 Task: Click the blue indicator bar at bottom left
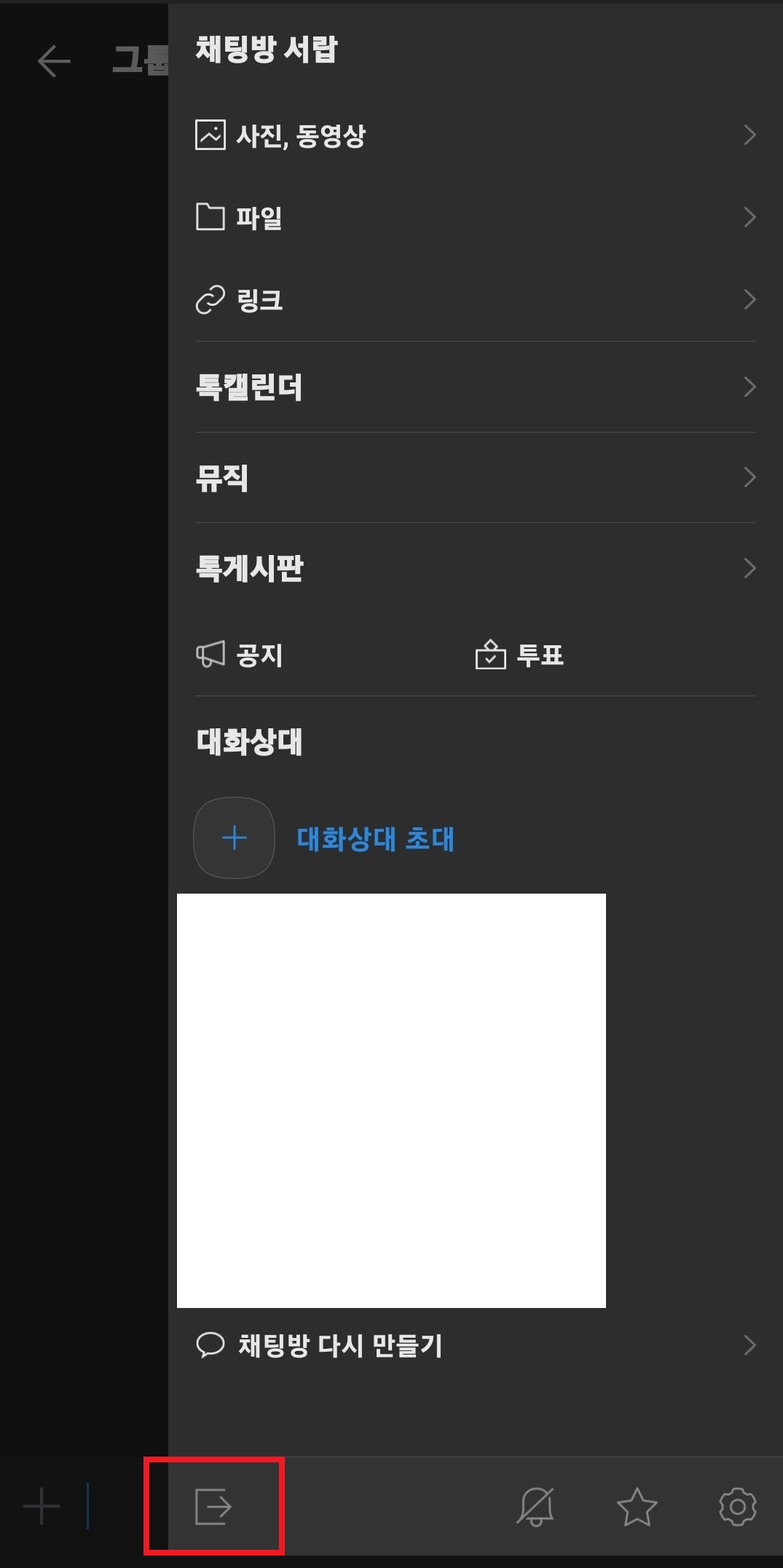click(x=87, y=1505)
